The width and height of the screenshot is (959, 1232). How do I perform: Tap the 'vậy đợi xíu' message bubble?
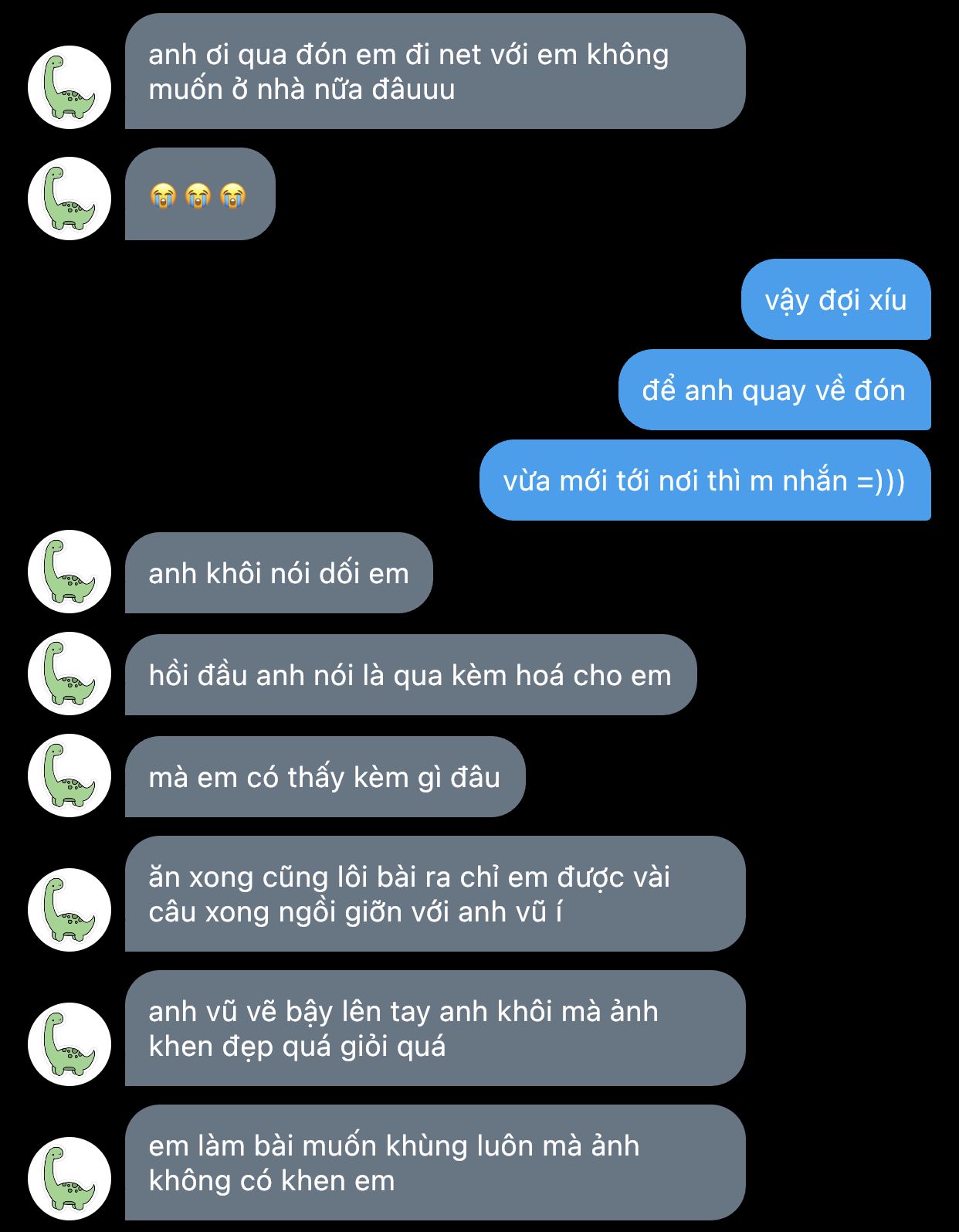[835, 300]
